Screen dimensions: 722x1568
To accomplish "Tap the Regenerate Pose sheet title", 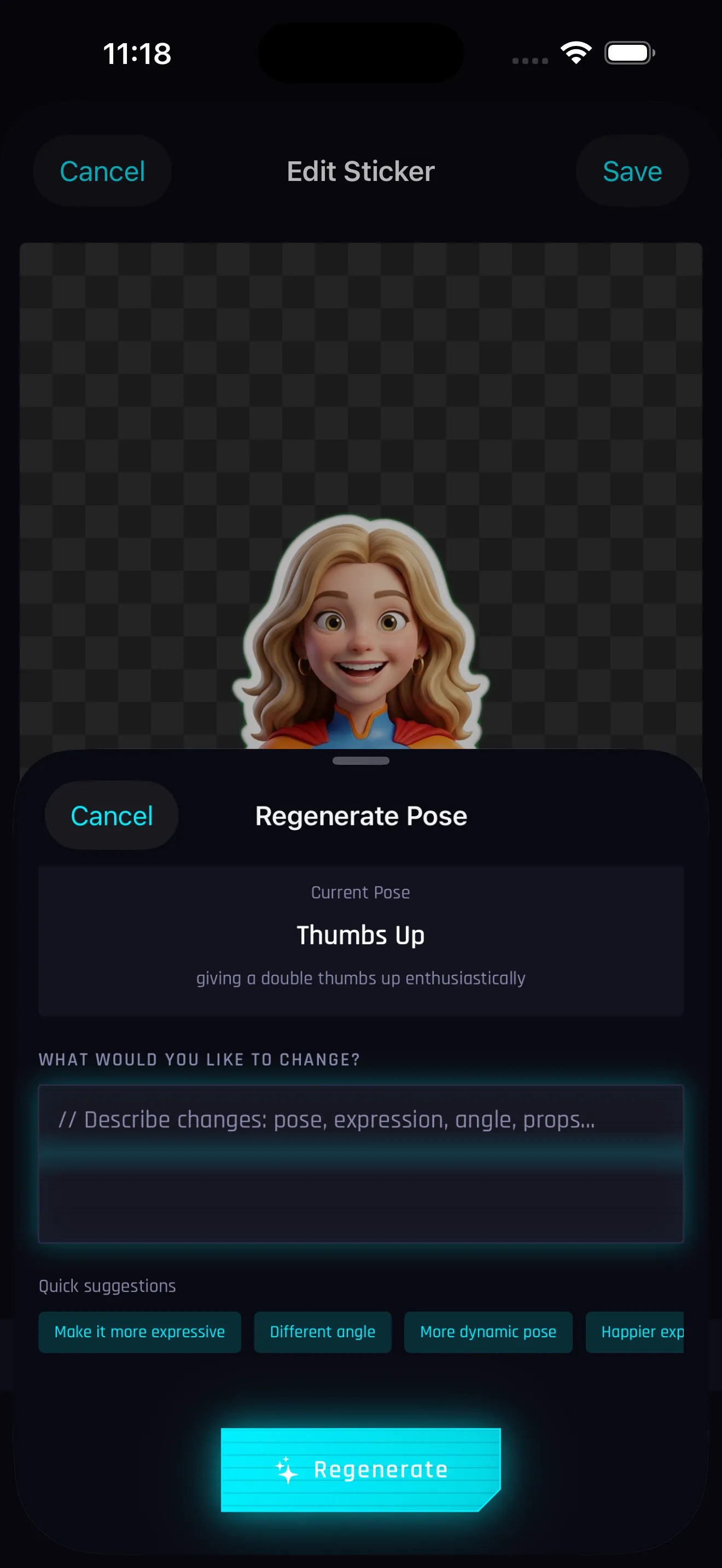I will pos(360,816).
